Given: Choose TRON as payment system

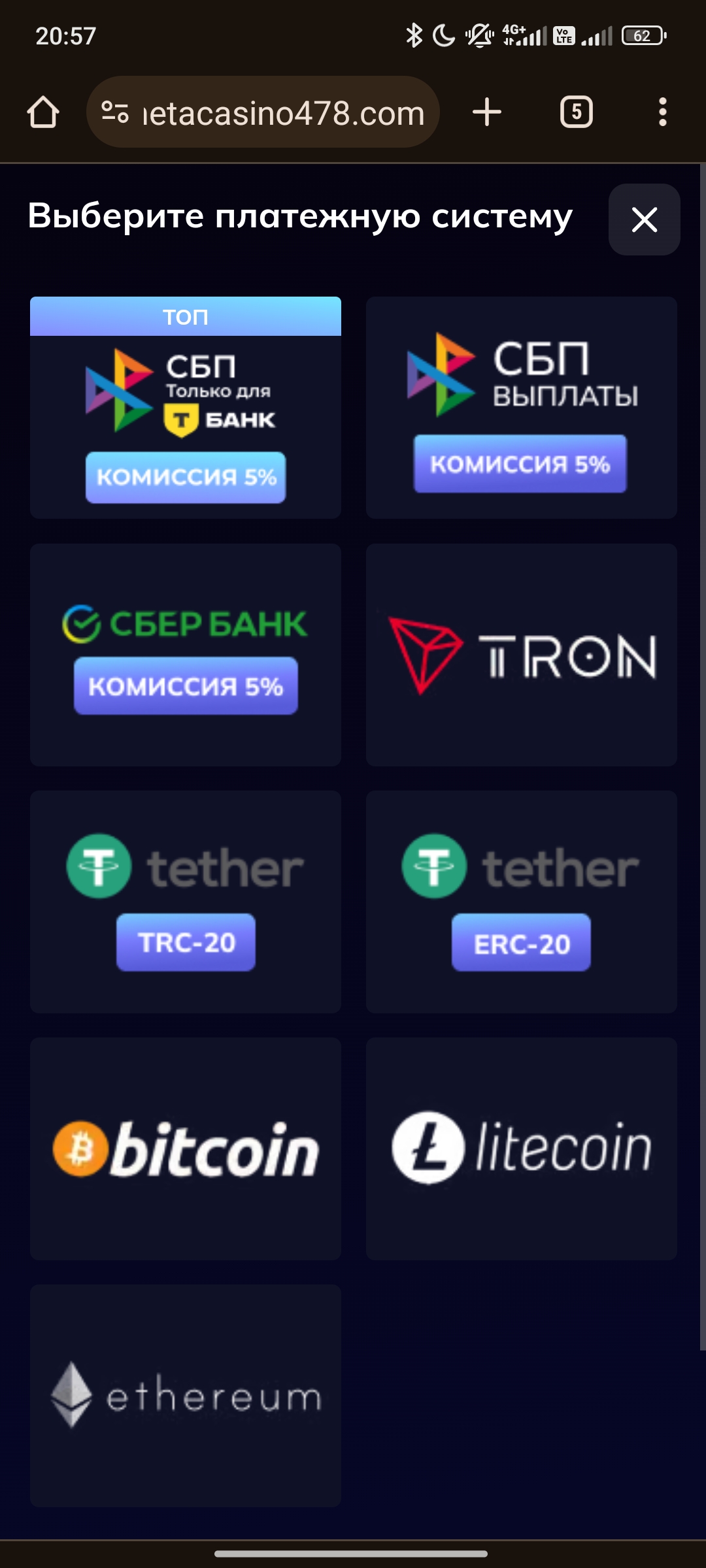Looking at the screenshot, I should coord(521,655).
